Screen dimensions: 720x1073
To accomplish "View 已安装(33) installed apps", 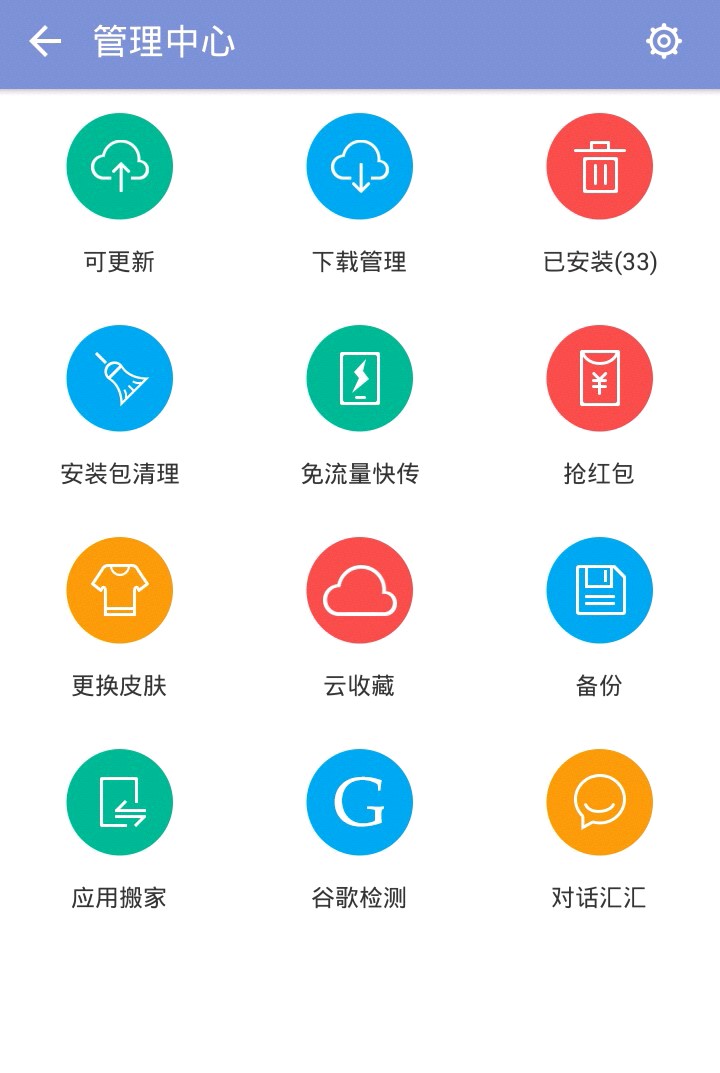I will pyautogui.click(x=600, y=167).
